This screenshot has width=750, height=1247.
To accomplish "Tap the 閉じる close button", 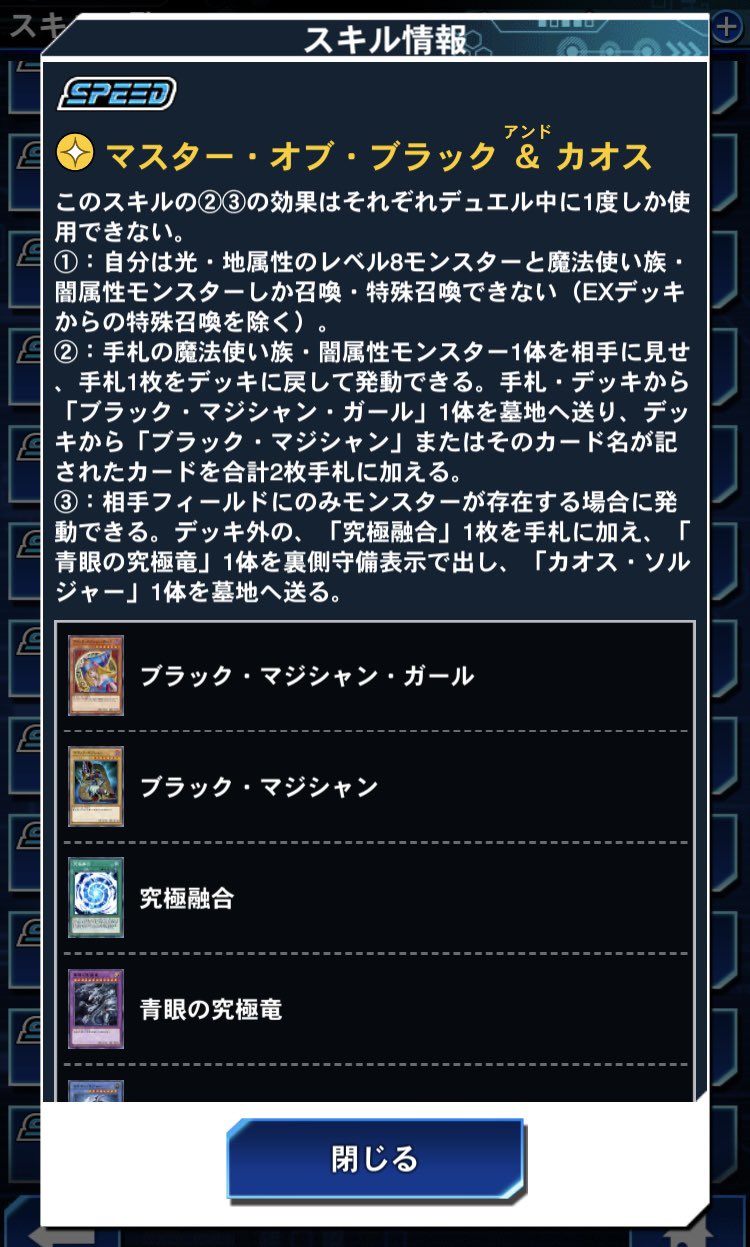I will (375, 1159).
